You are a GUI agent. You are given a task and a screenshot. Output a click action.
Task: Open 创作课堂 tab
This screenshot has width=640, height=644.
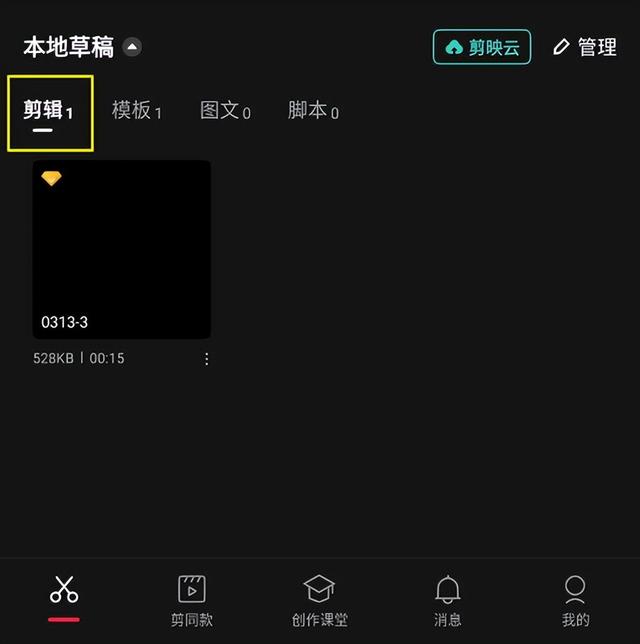click(320, 600)
